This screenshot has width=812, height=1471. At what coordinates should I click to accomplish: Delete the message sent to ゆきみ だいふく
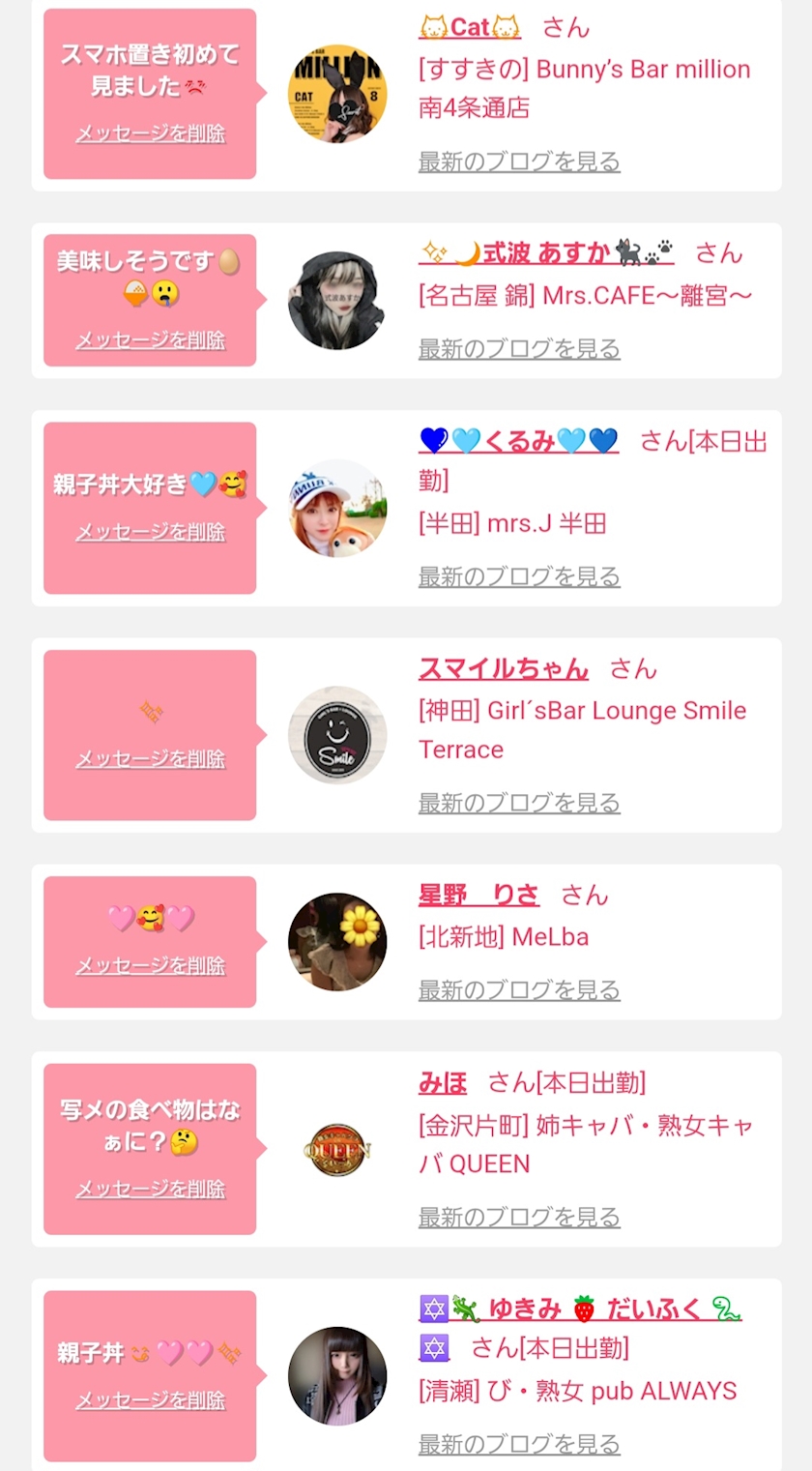150,1399
